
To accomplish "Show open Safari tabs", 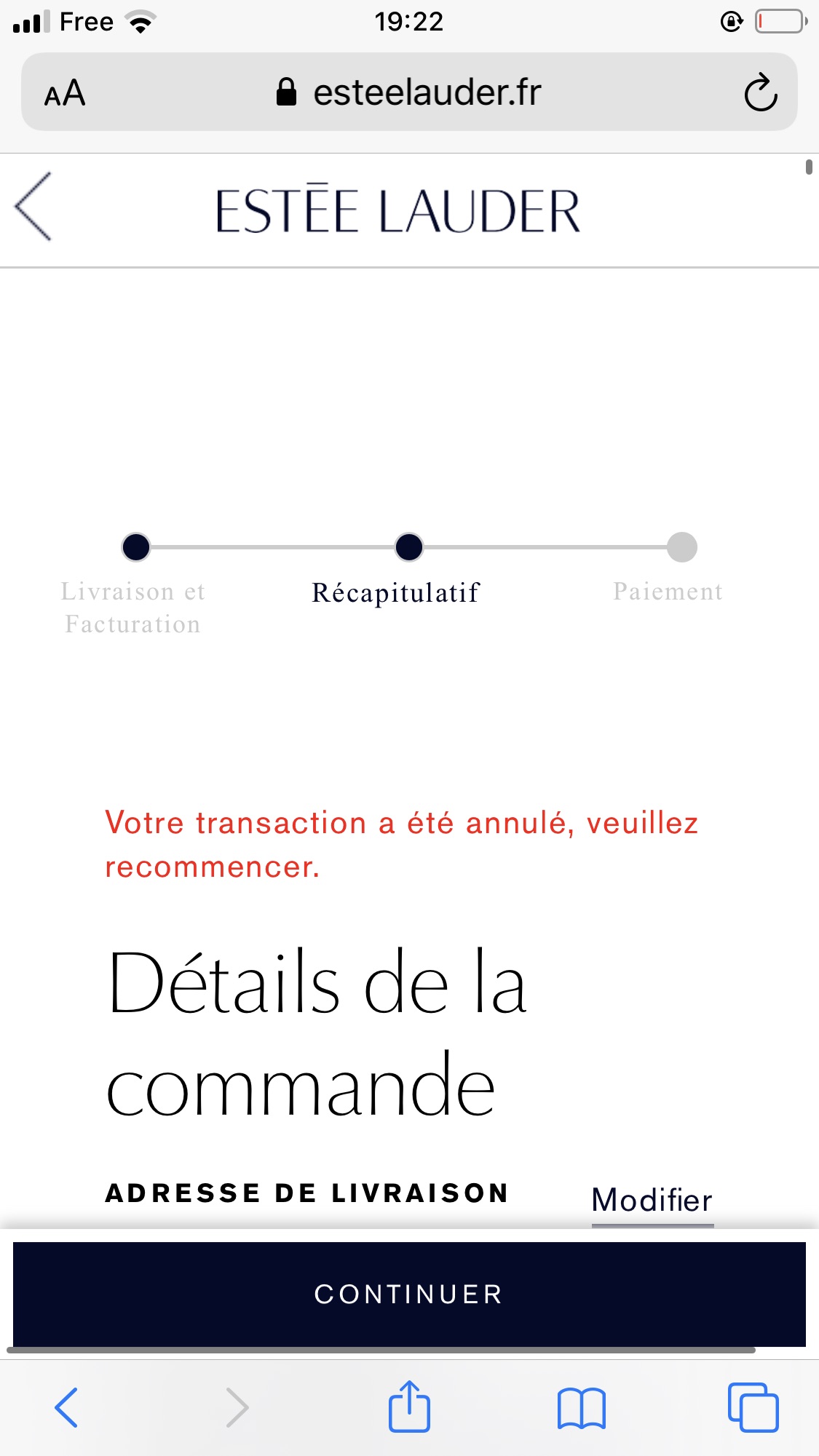I will [753, 1407].
